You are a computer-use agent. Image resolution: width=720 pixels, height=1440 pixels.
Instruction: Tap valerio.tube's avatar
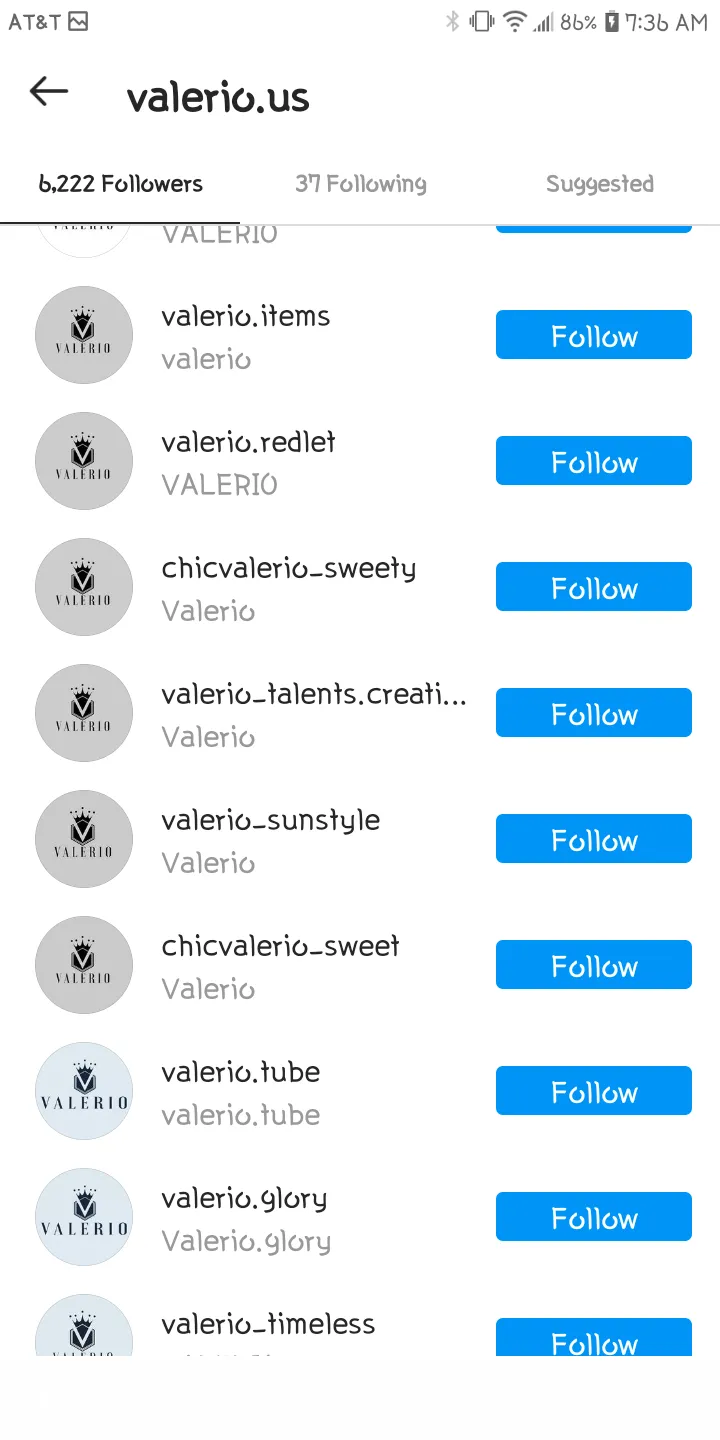coord(84,1091)
